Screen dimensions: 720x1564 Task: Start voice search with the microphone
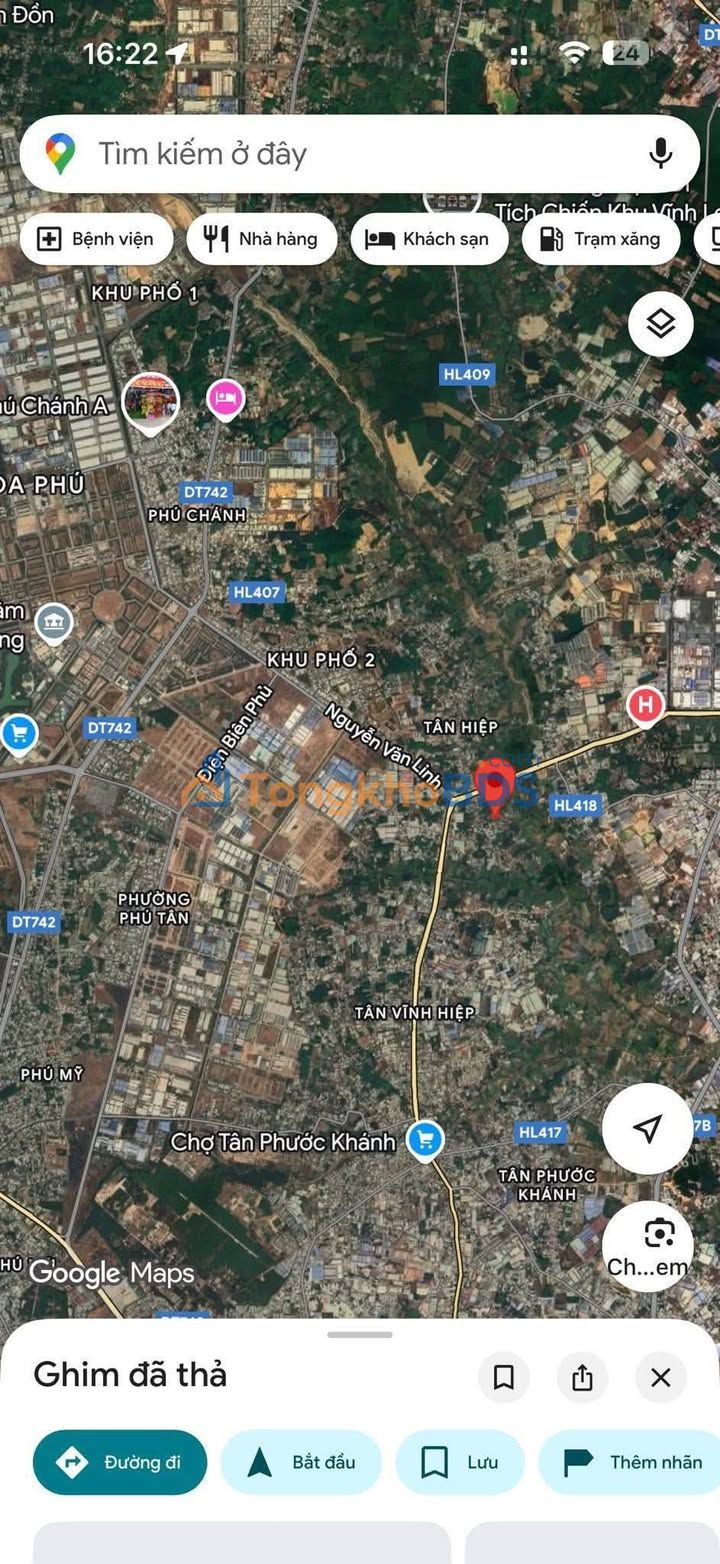point(660,154)
